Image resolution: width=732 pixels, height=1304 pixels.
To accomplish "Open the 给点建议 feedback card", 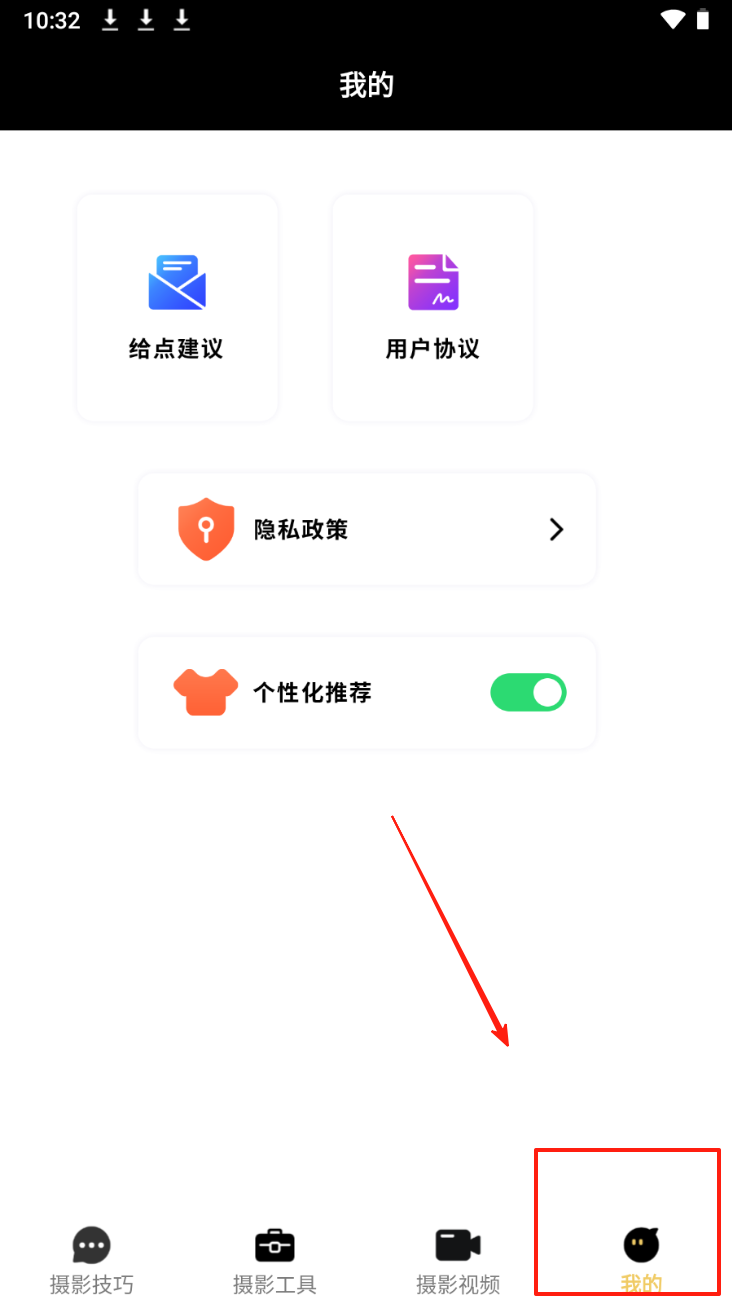I will click(x=177, y=307).
